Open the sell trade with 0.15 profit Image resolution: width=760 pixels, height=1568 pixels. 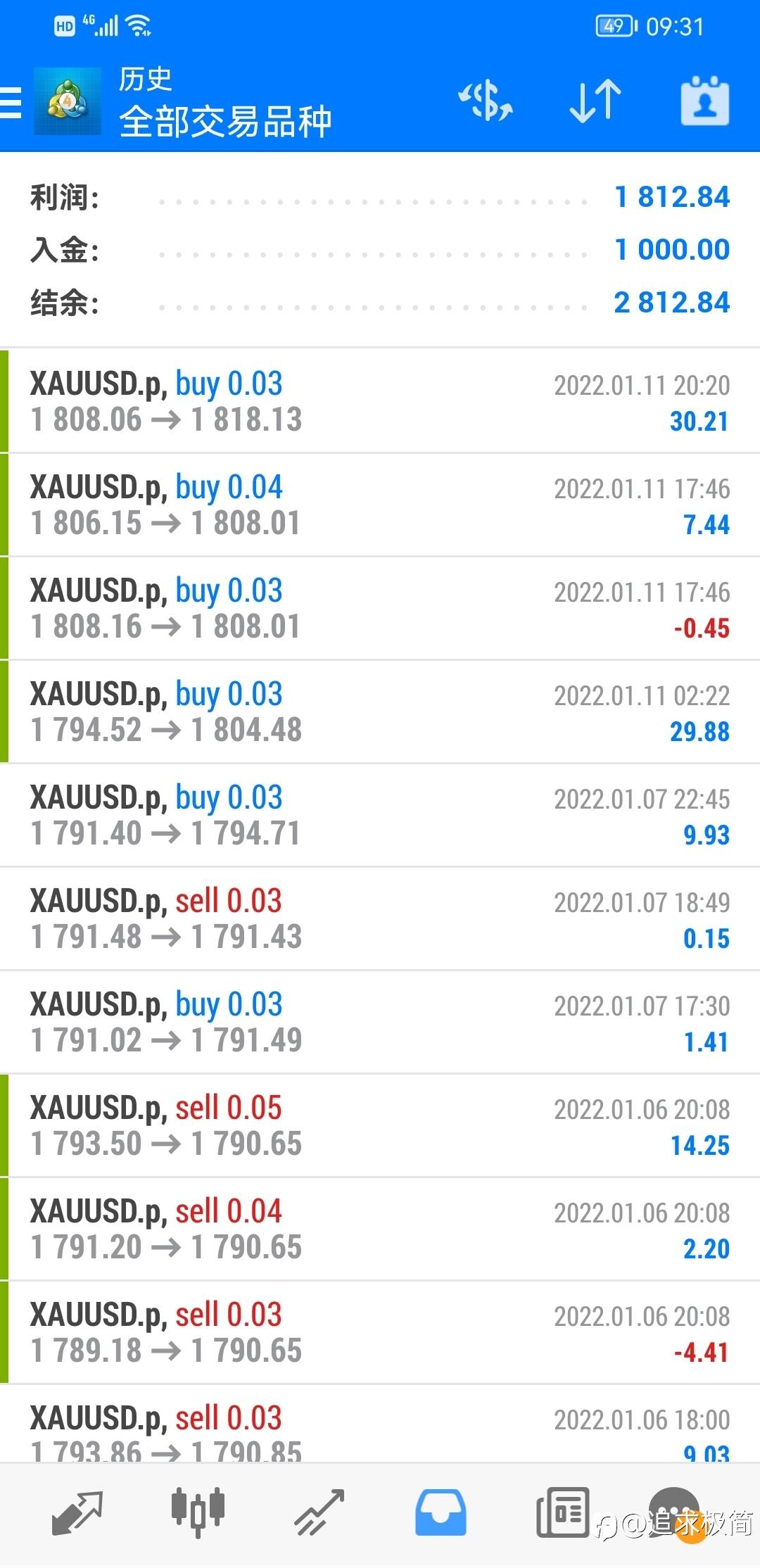point(380,918)
